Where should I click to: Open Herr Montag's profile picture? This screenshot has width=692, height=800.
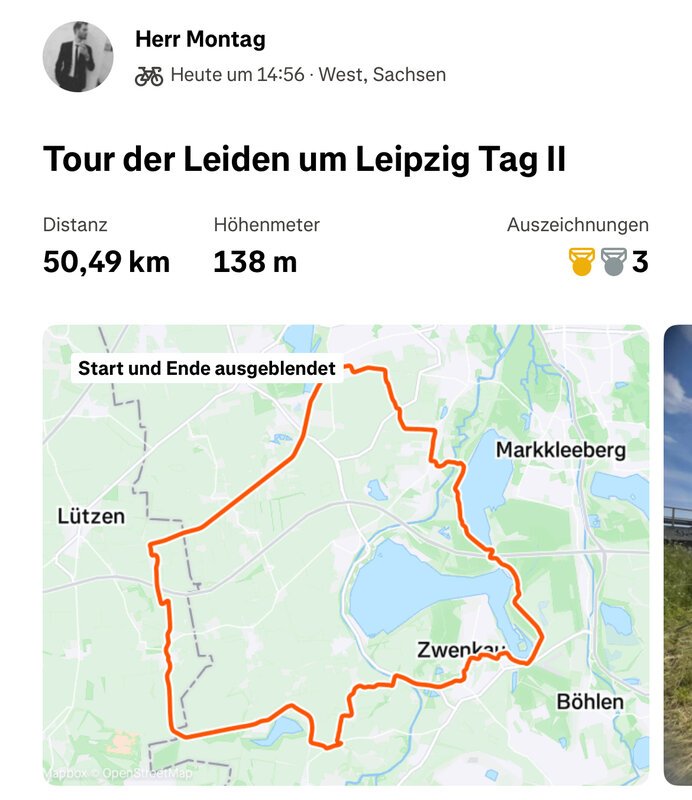click(78, 57)
